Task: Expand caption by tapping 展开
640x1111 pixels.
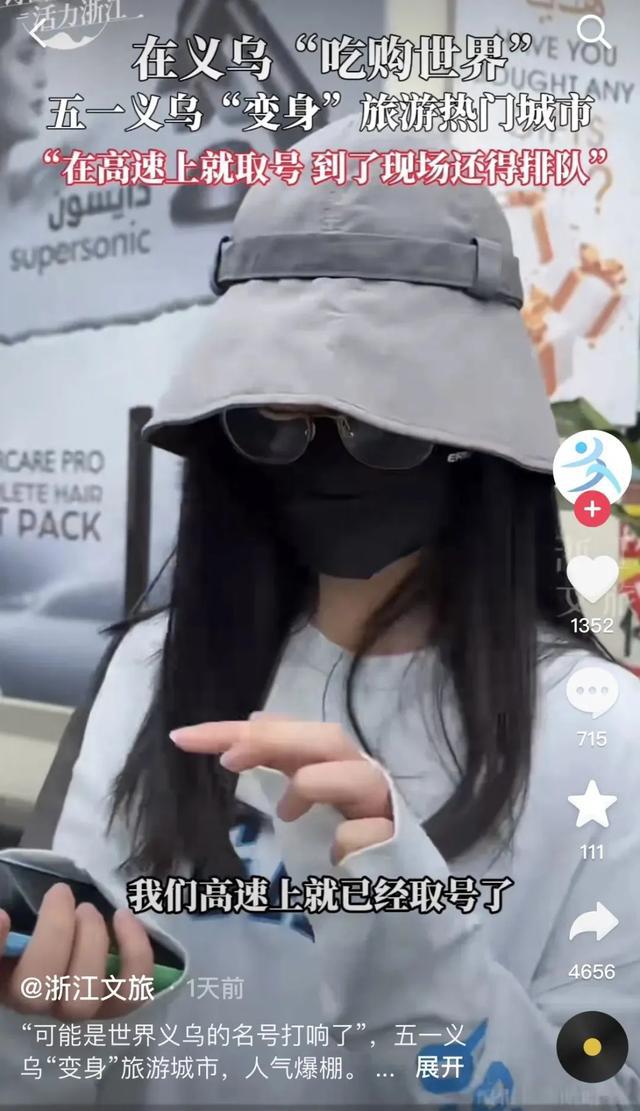Action: click(x=440, y=1067)
